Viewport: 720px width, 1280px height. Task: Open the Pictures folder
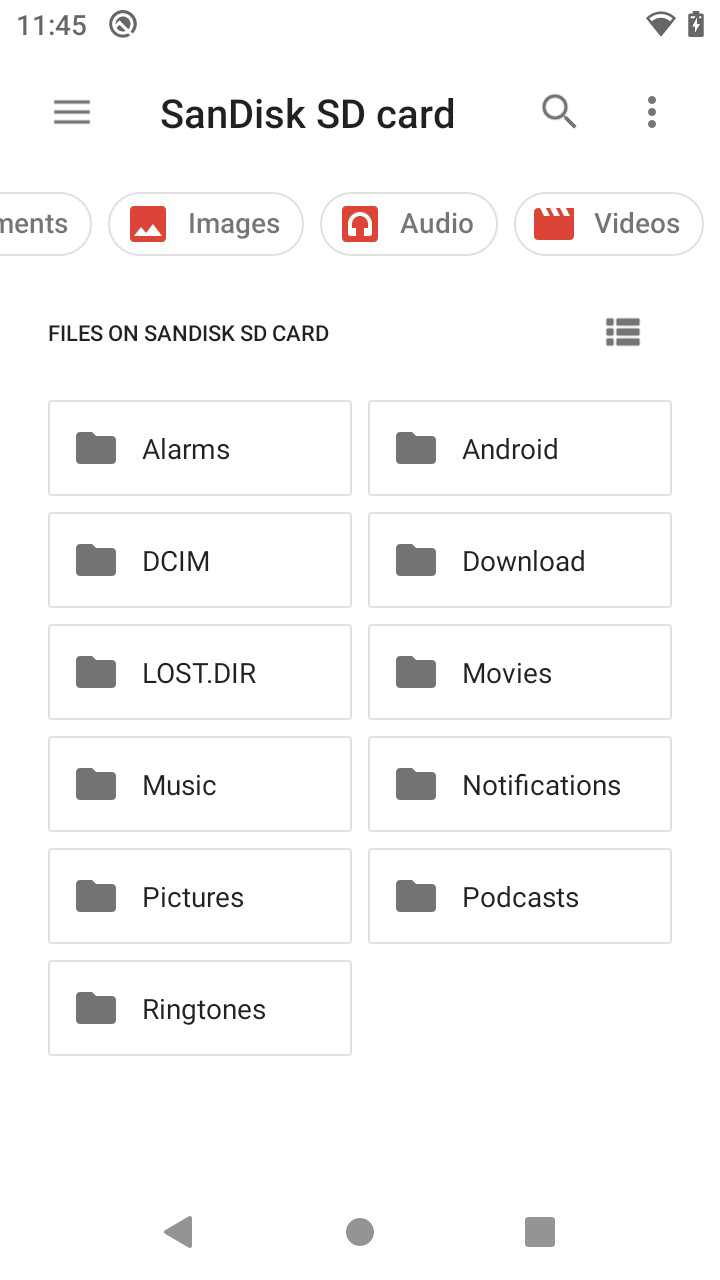click(199, 896)
